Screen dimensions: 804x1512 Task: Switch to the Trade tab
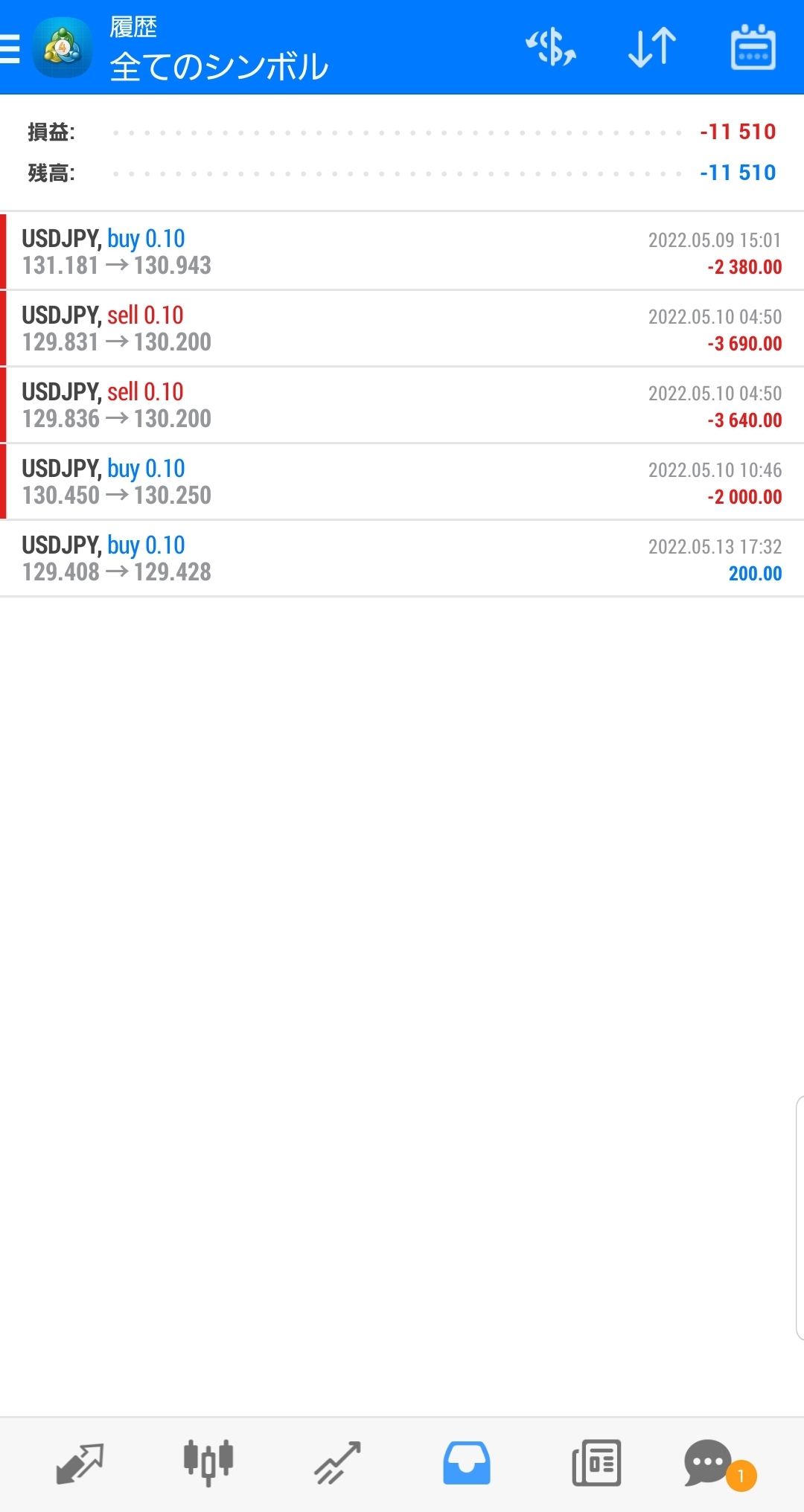(x=337, y=1463)
